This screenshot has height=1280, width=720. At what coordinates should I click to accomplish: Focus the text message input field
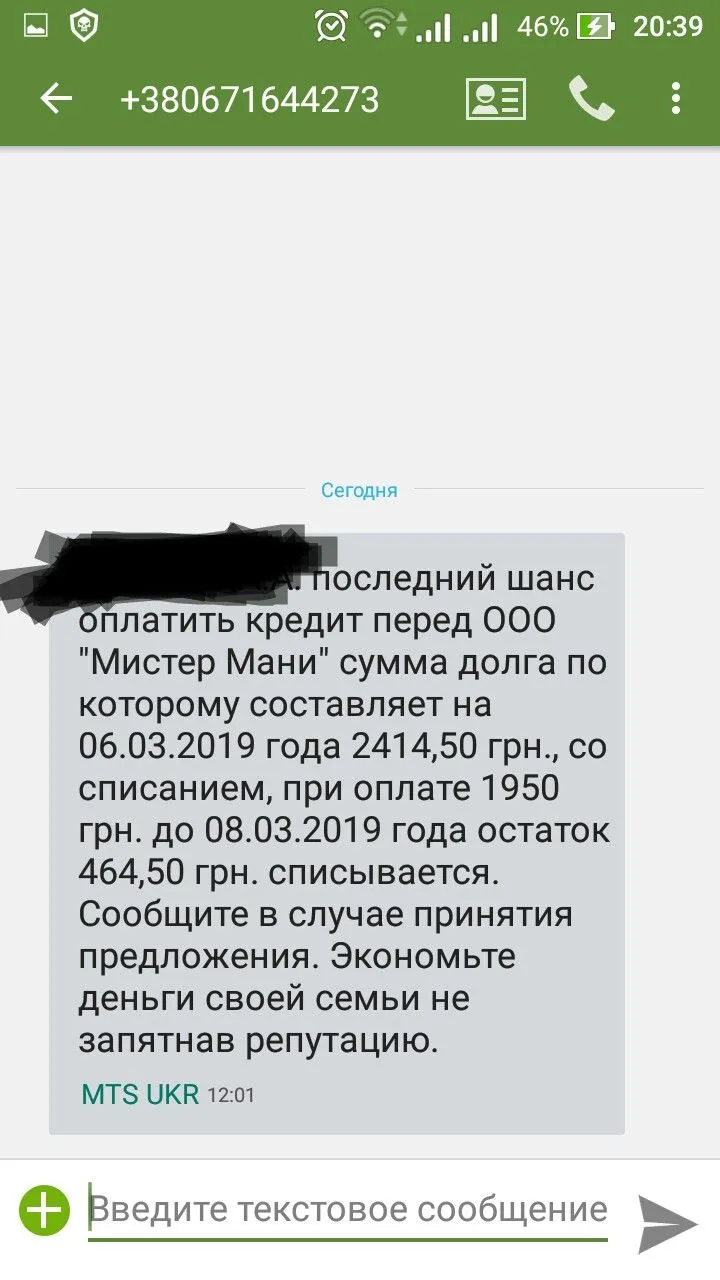(348, 1211)
